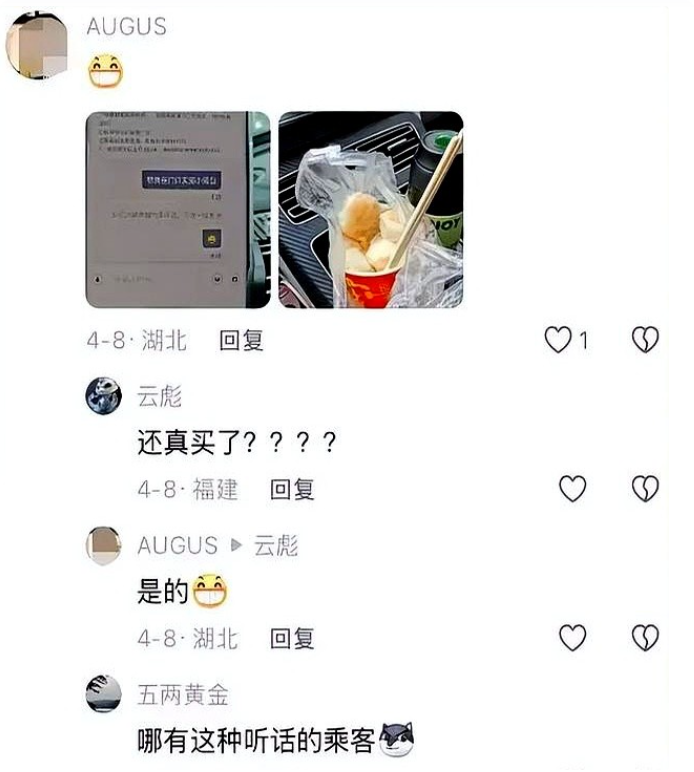This screenshot has width=694, height=772.
Task: Like AUGUS's reply 是的
Action: pos(572,638)
